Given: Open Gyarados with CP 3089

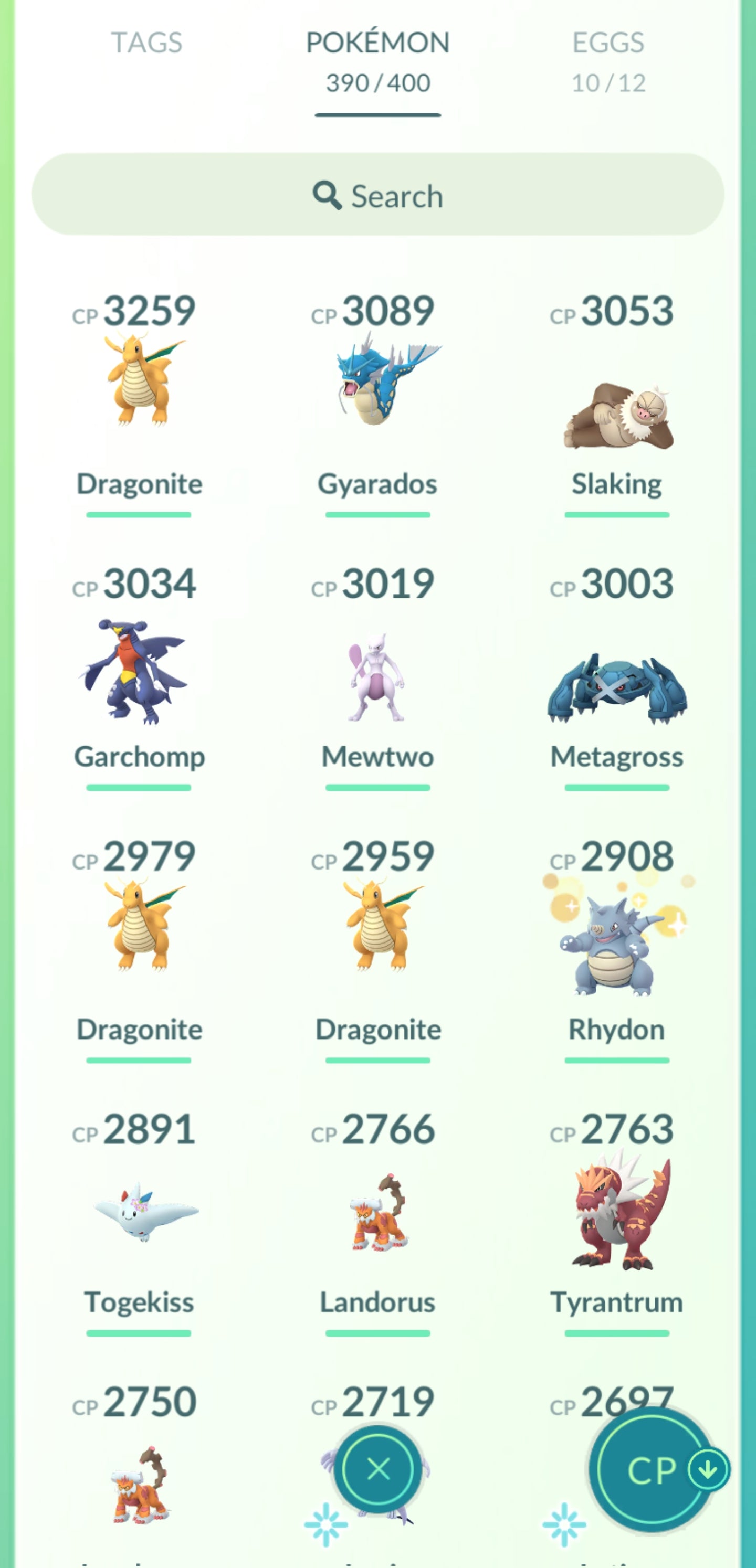Looking at the screenshot, I should pyautogui.click(x=377, y=384).
